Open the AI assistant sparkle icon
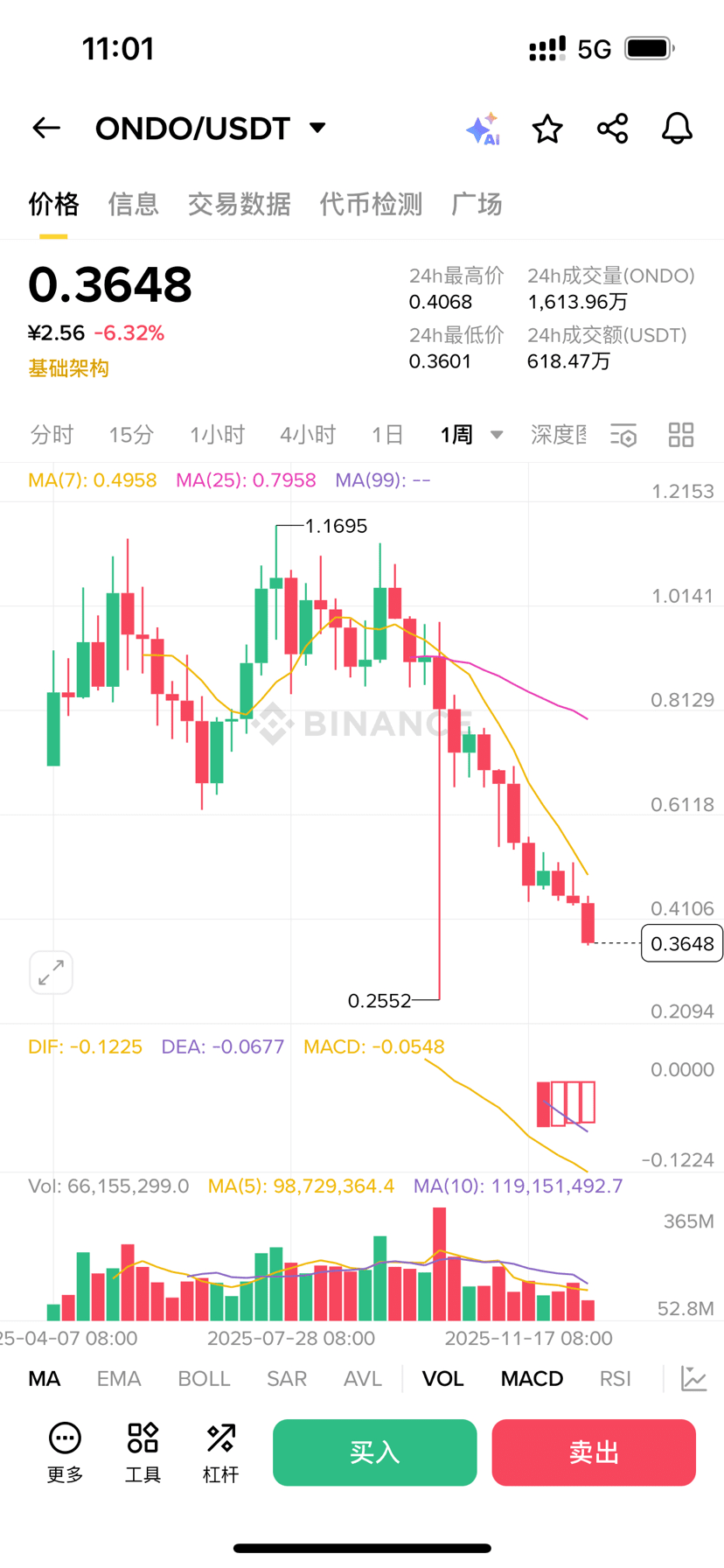Image resolution: width=724 pixels, height=1568 pixels. coord(482,129)
